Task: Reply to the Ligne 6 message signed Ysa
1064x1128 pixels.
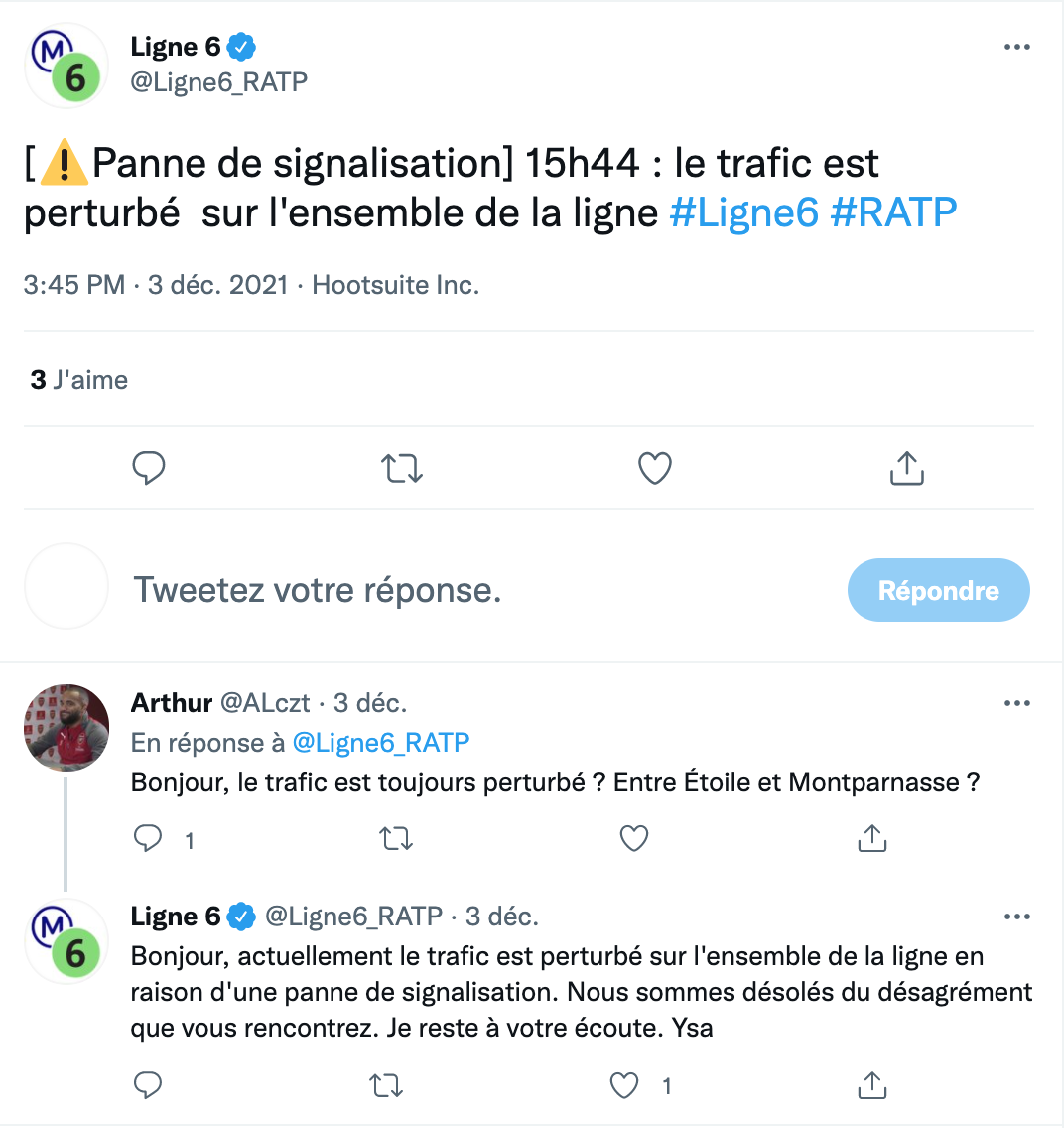Action: pos(148,1086)
